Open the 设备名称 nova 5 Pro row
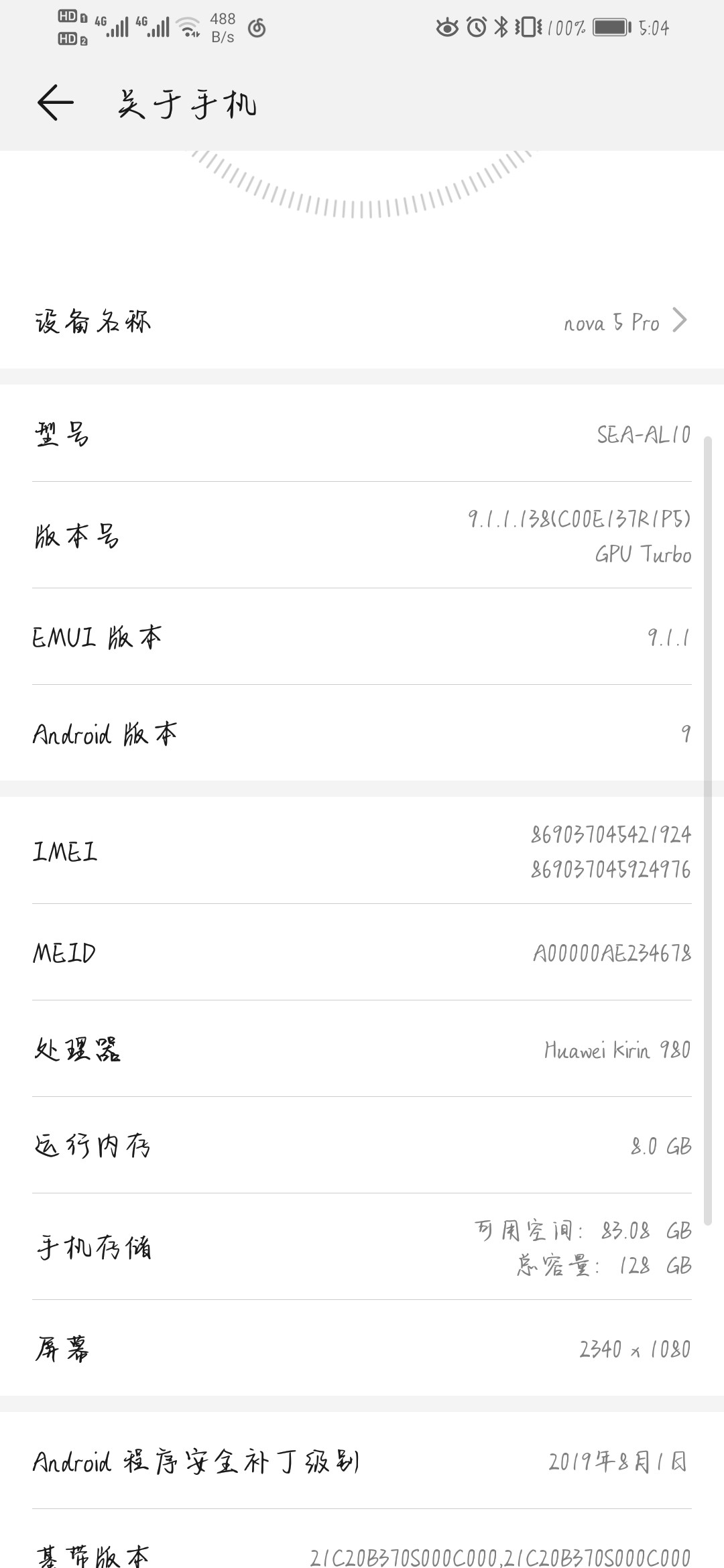The height and width of the screenshot is (1568, 724). coord(362,322)
